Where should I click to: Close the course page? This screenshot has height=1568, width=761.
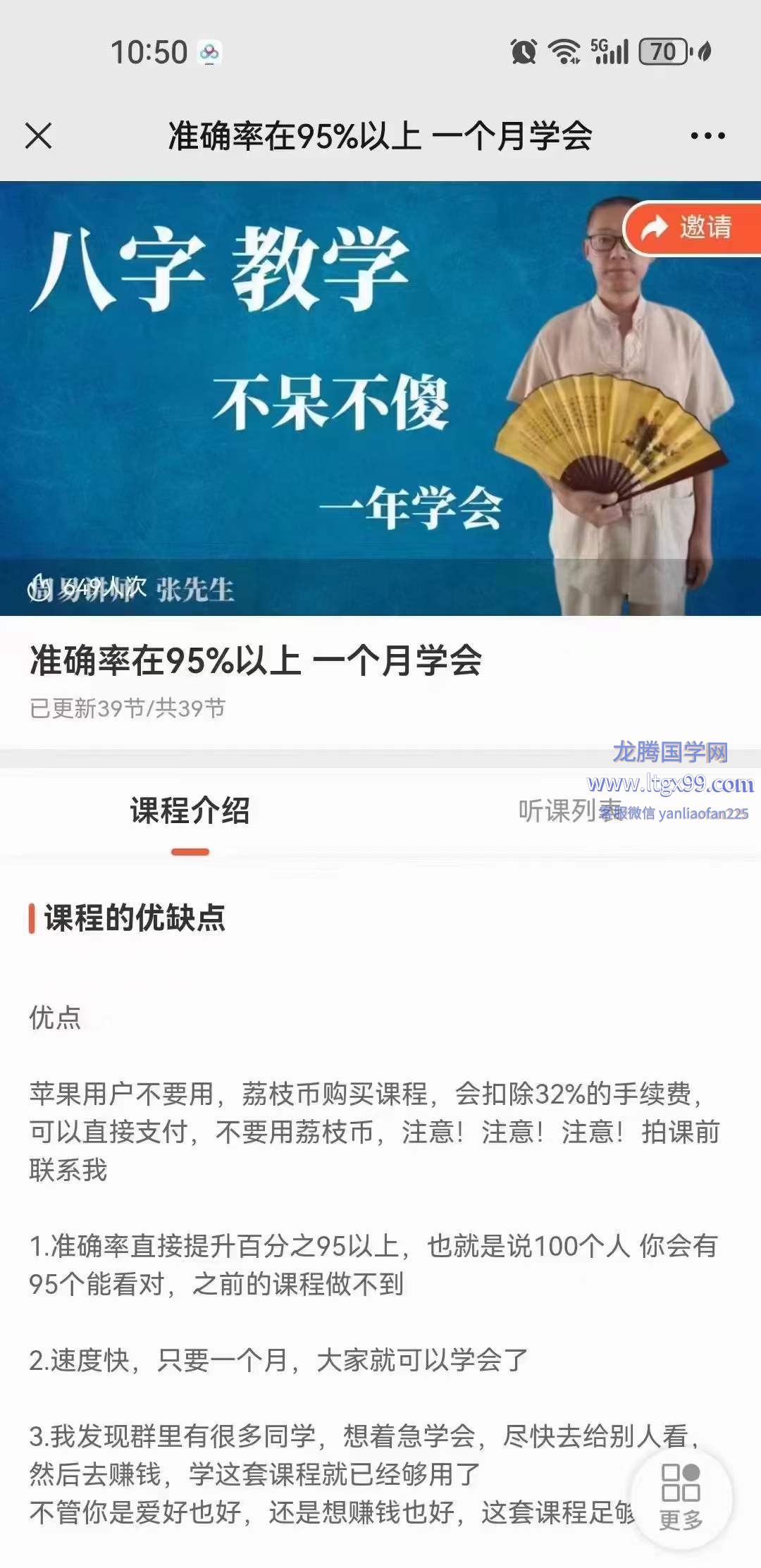[x=39, y=136]
